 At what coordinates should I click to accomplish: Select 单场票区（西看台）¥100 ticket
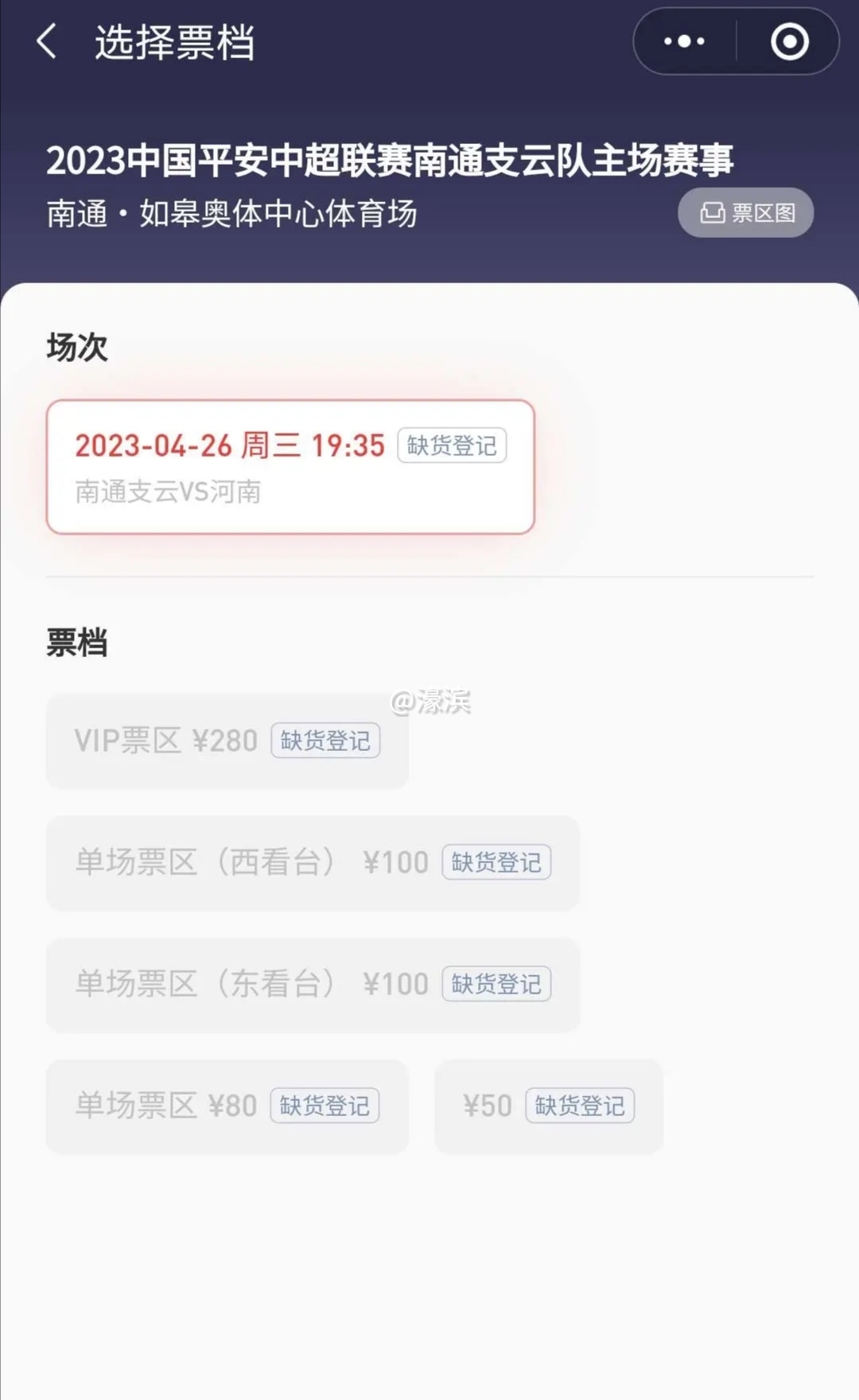[x=313, y=863]
